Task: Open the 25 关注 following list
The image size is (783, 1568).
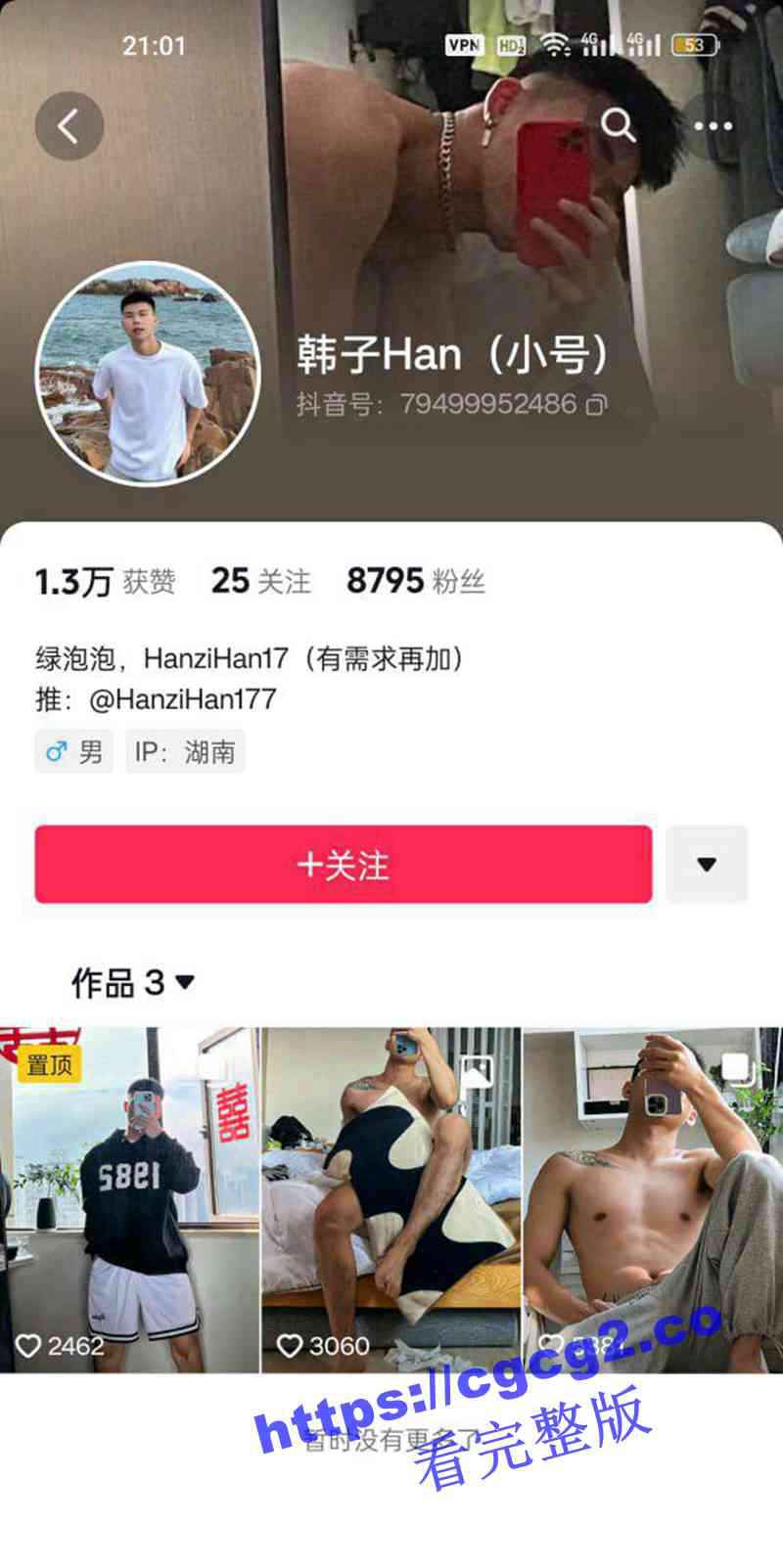Action: (260, 581)
